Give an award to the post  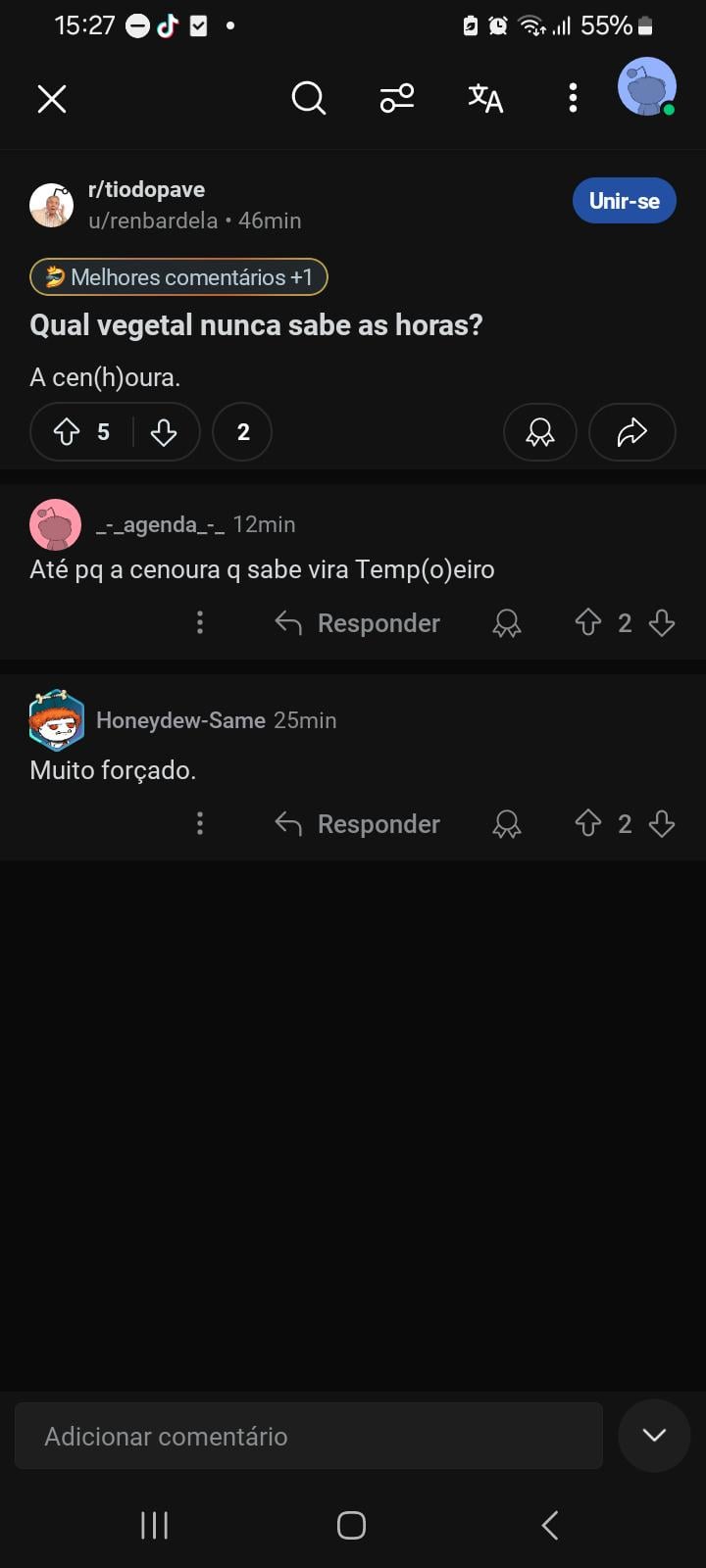pos(540,432)
